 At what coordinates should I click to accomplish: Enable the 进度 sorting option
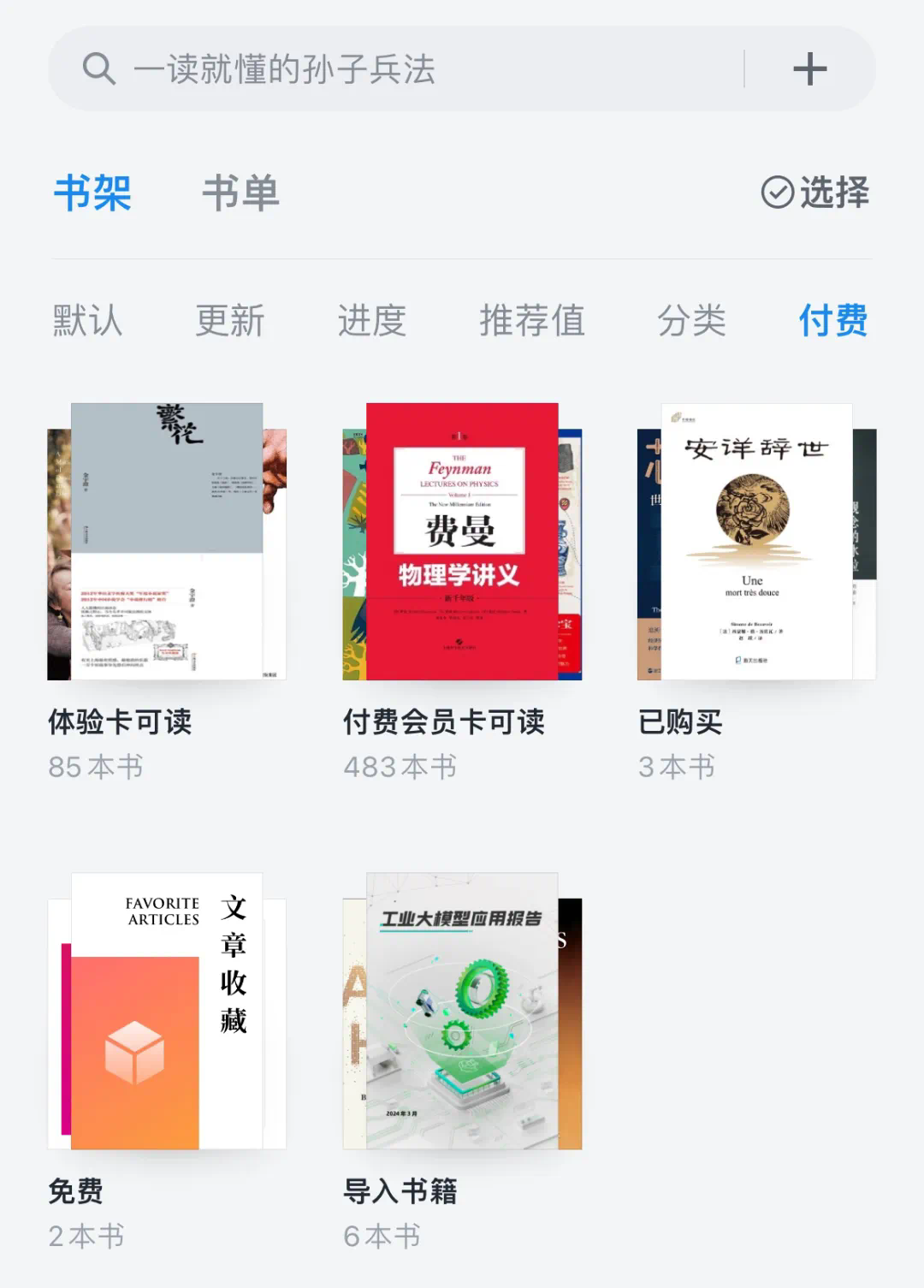click(371, 321)
